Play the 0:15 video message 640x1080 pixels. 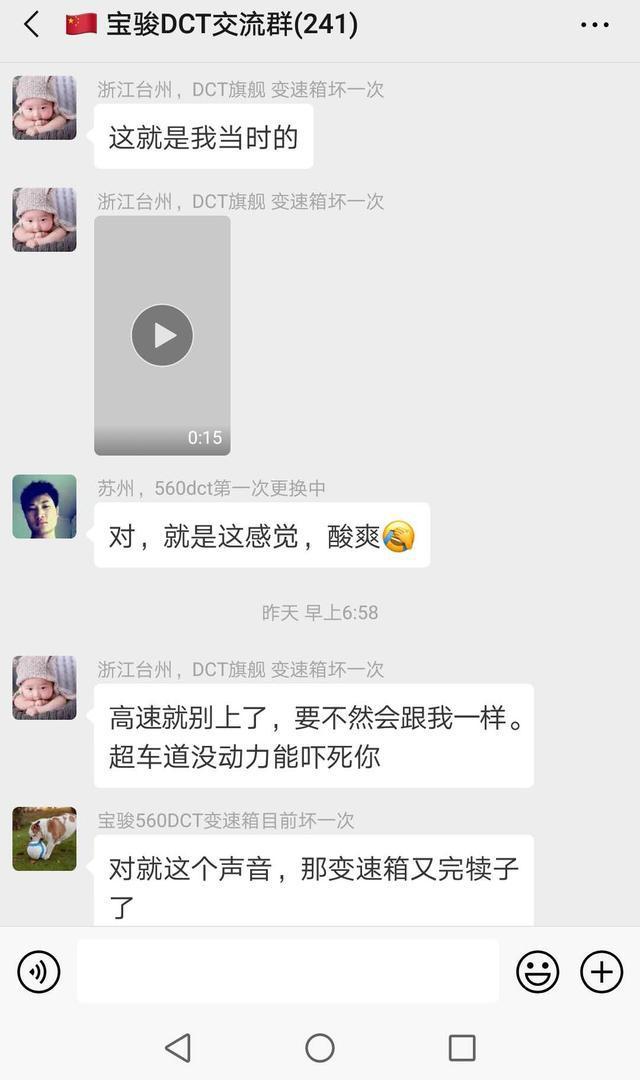point(162,335)
